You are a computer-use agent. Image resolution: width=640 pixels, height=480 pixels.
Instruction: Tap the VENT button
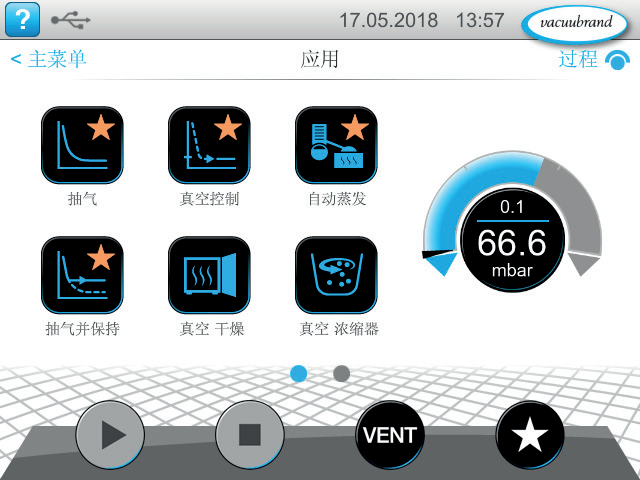tap(390, 435)
